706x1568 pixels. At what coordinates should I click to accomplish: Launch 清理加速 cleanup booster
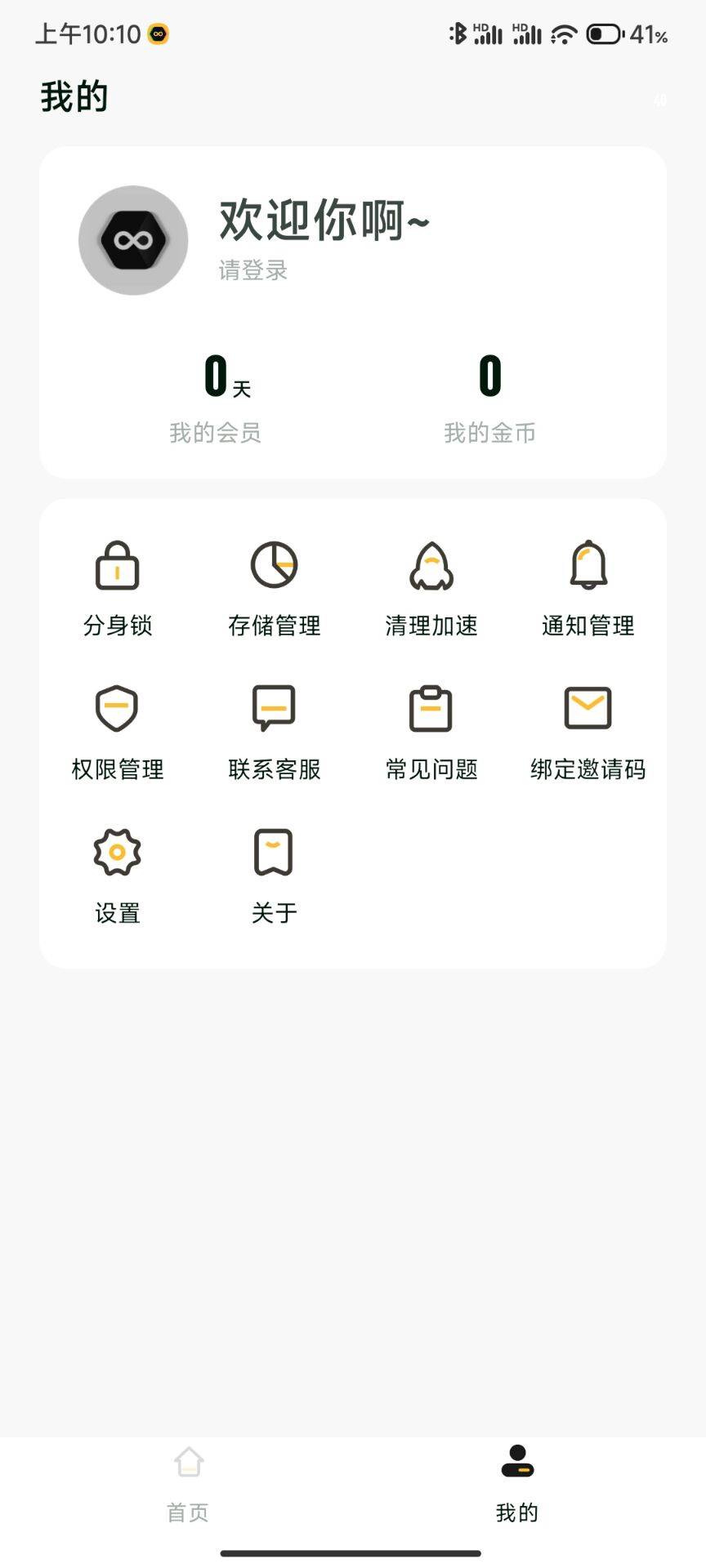click(x=431, y=588)
